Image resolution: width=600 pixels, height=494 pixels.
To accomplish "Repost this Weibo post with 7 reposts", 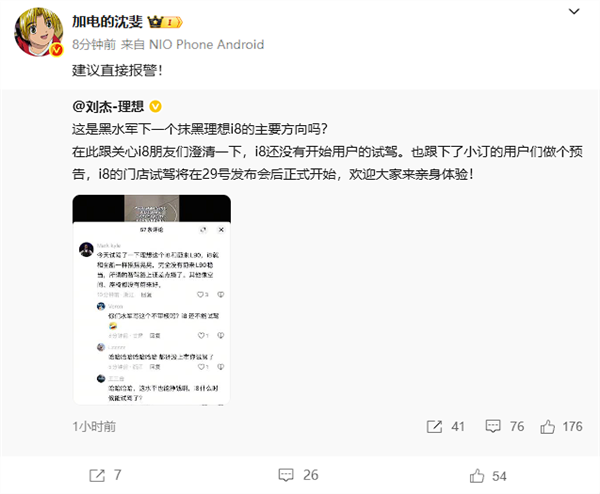I will [x=105, y=474].
